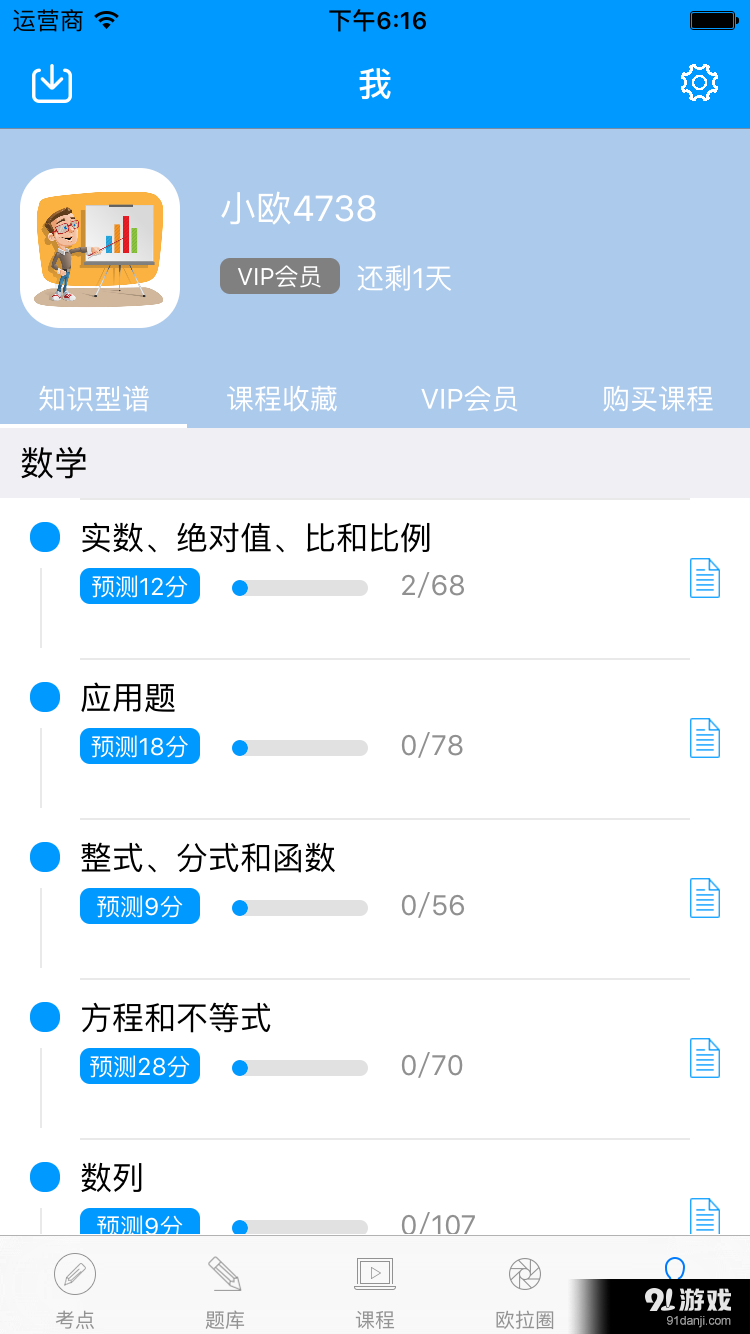Expand the 数列 topic entry
This screenshot has width=750, height=1334.
click(114, 1178)
